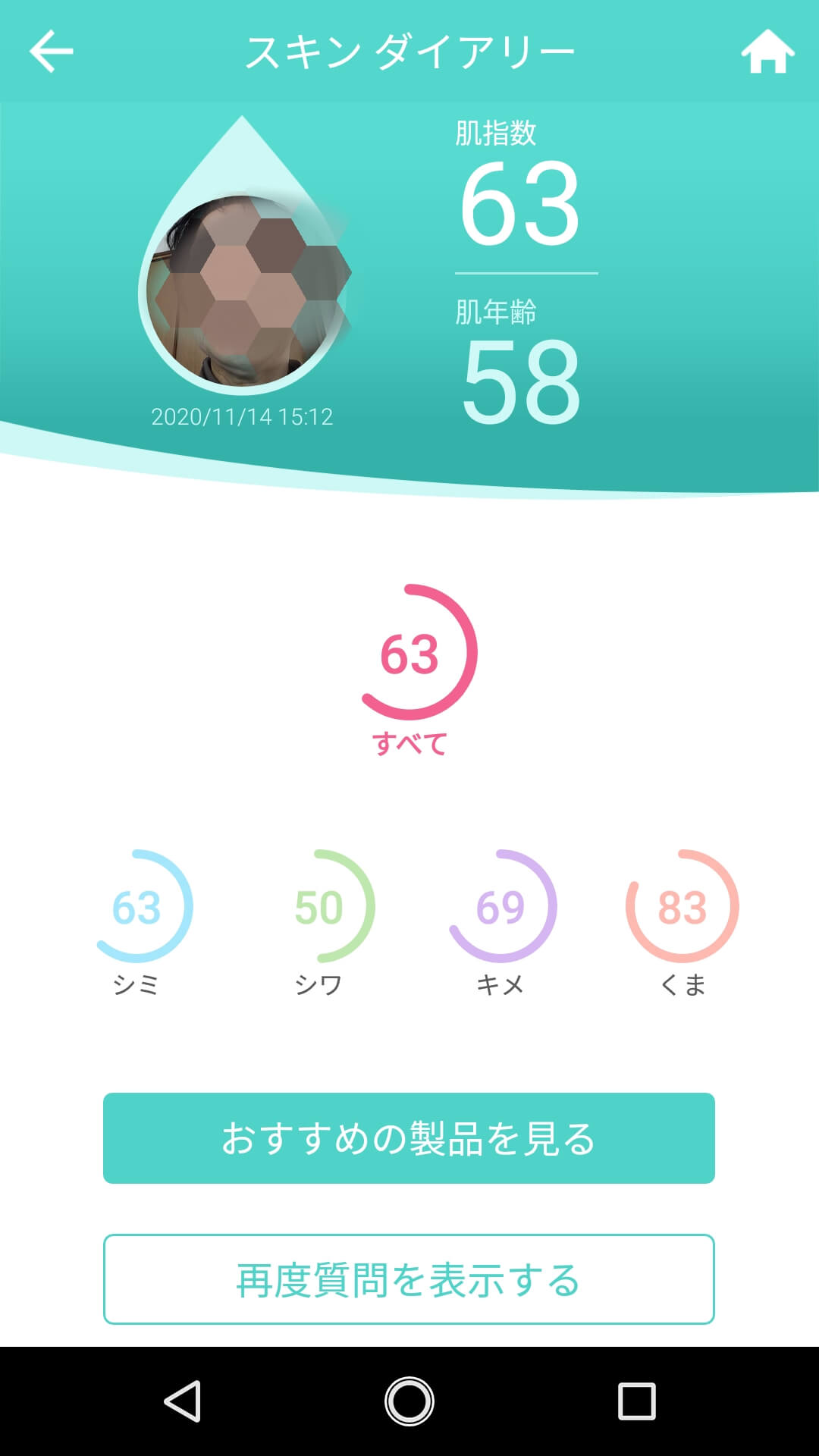Tap the system back button
Image resolution: width=819 pixels, height=1456 pixels.
point(183,1401)
